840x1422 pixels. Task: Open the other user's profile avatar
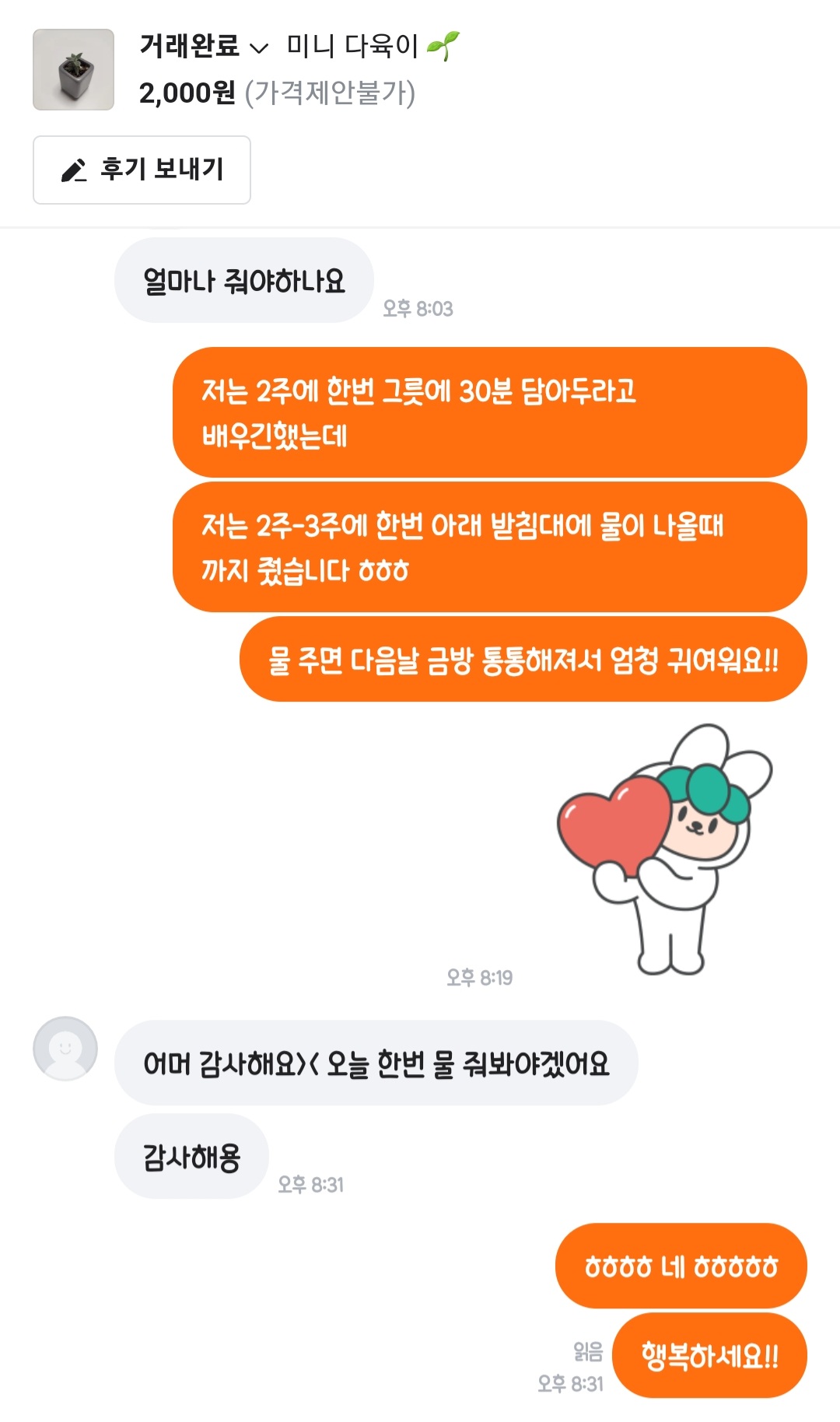point(65,1049)
